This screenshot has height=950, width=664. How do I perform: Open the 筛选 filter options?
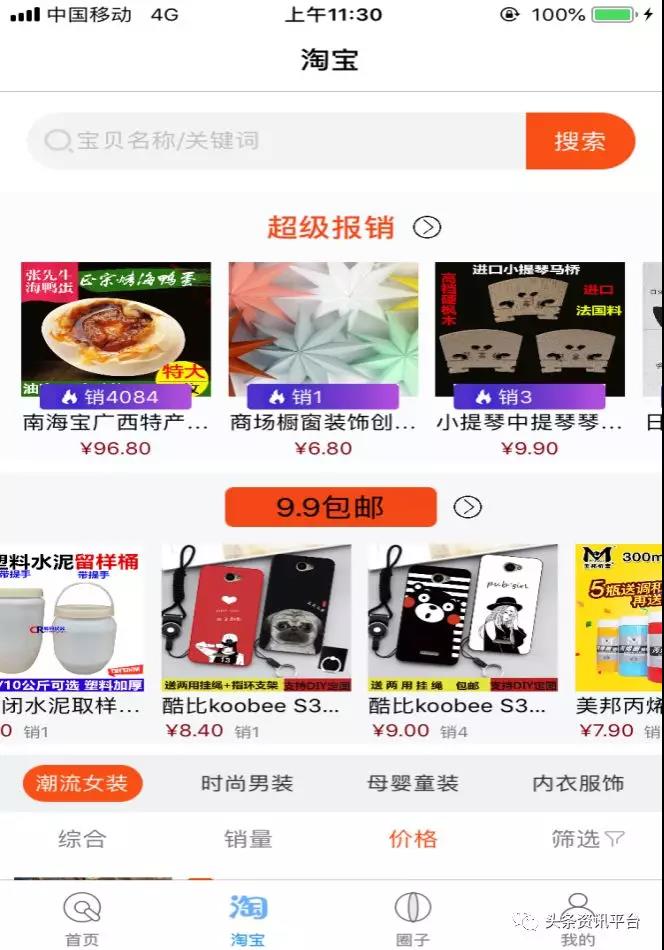(x=587, y=839)
